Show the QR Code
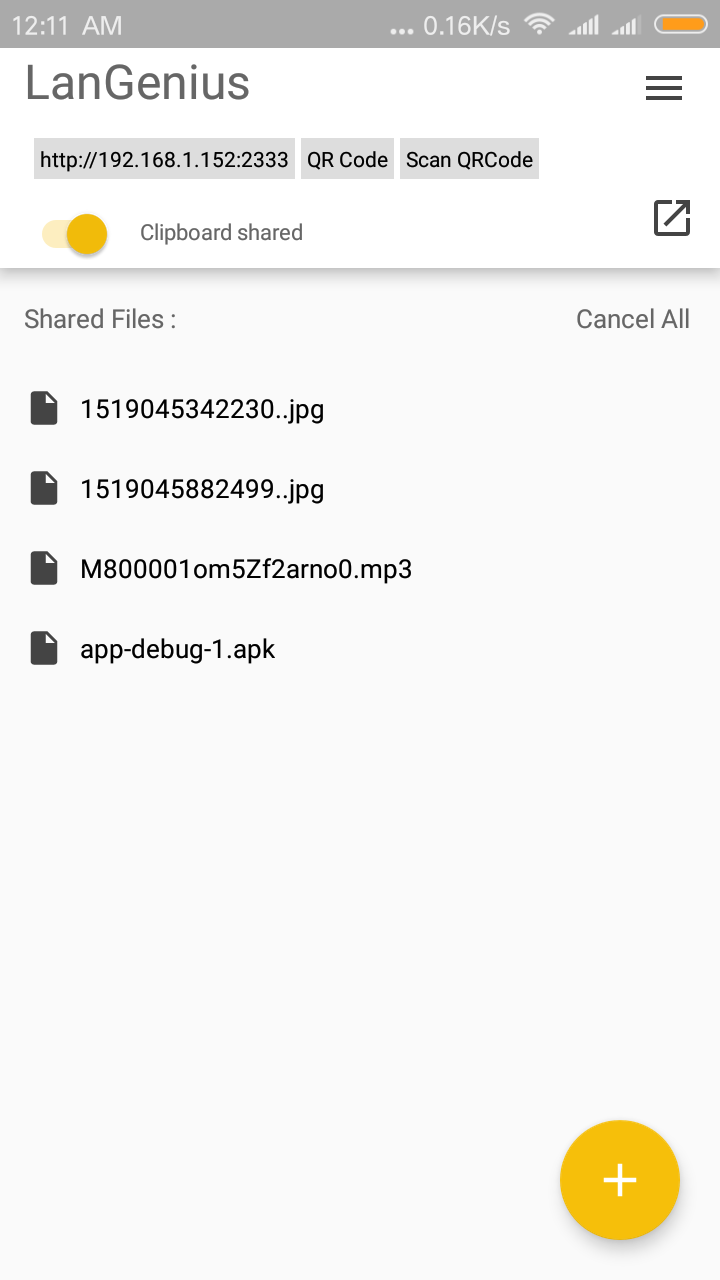 point(347,160)
